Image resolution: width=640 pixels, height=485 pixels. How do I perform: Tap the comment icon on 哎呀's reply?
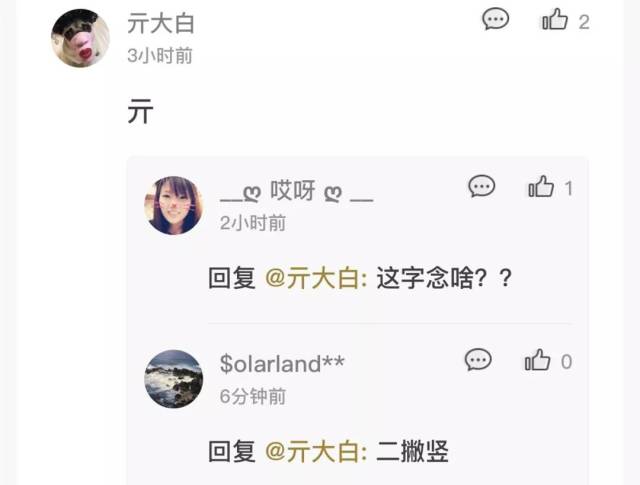point(483,186)
